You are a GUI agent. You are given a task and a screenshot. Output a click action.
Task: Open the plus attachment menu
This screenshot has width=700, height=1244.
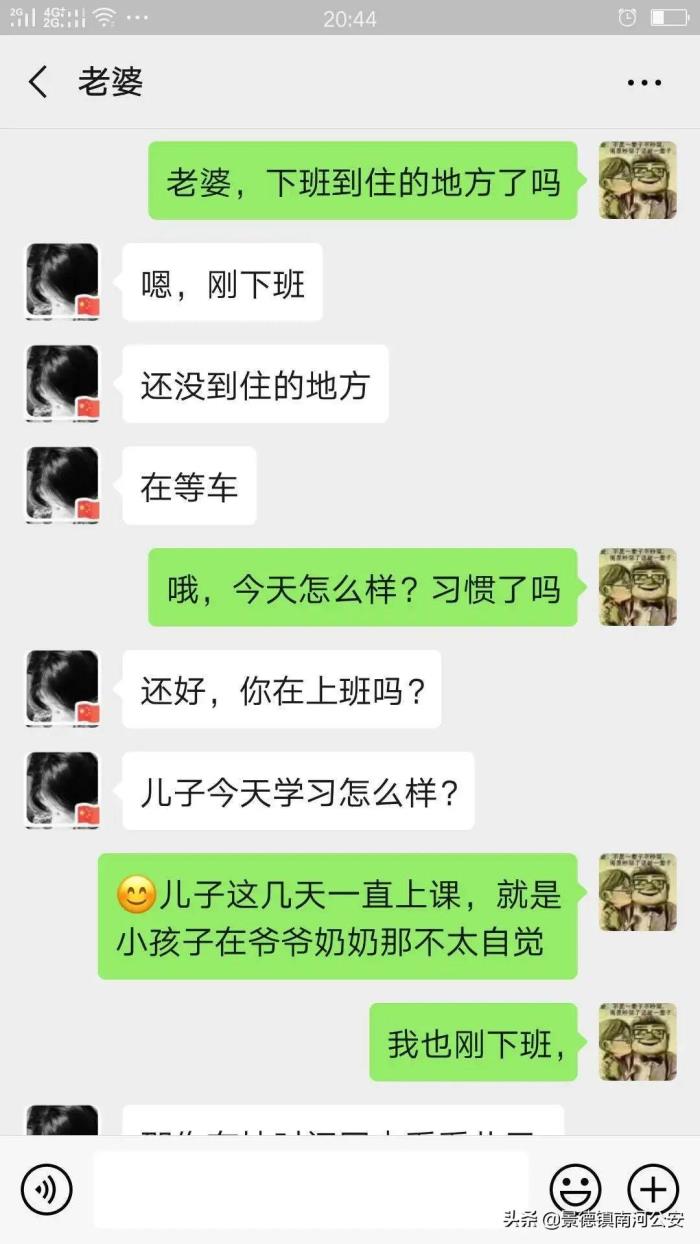point(652,1189)
